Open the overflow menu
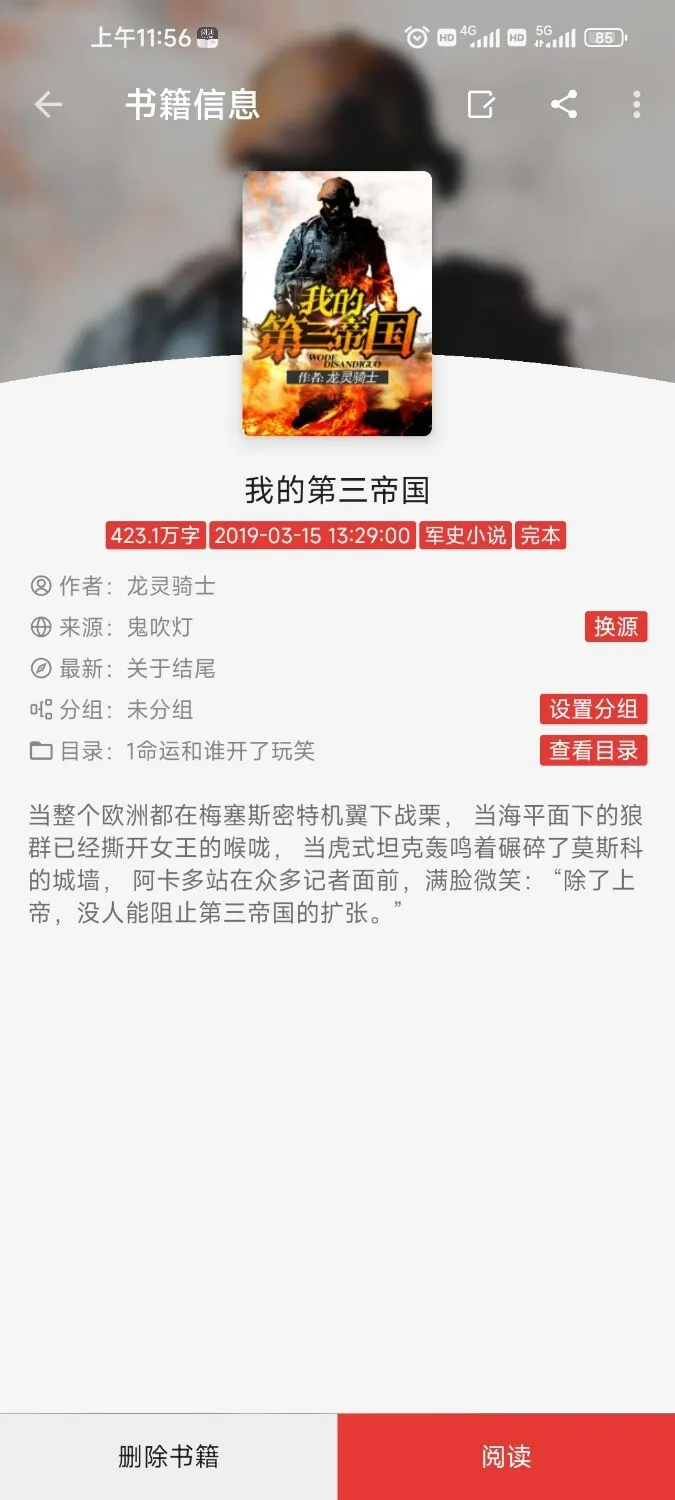Viewport: 675px width, 1500px height. (637, 105)
